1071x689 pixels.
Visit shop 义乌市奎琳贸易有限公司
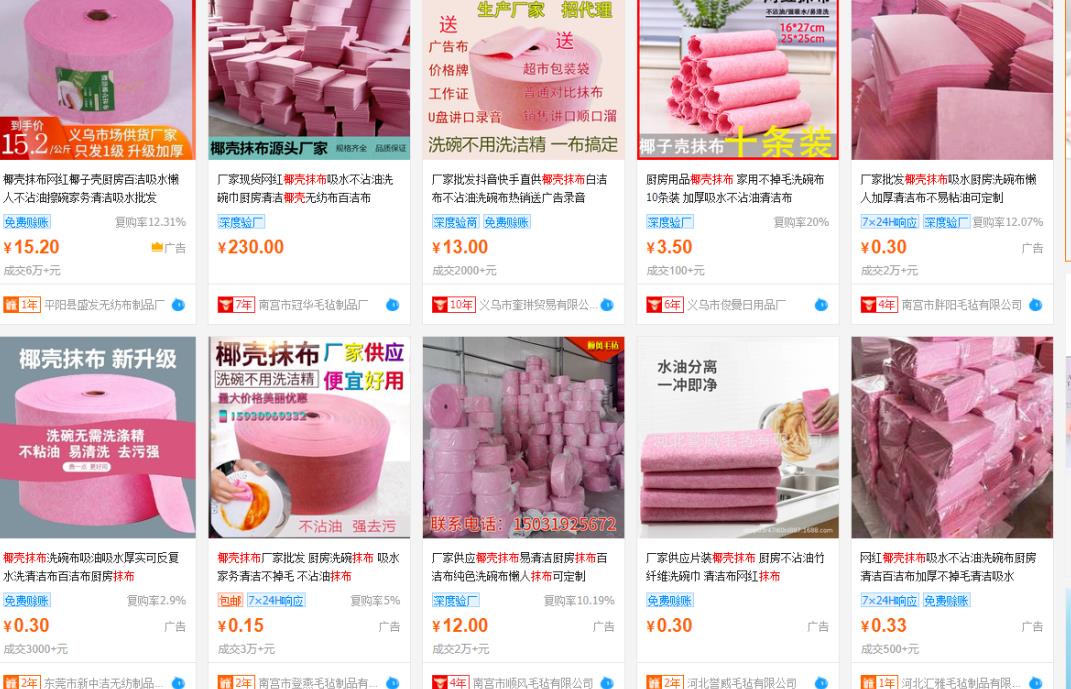[x=537, y=305]
